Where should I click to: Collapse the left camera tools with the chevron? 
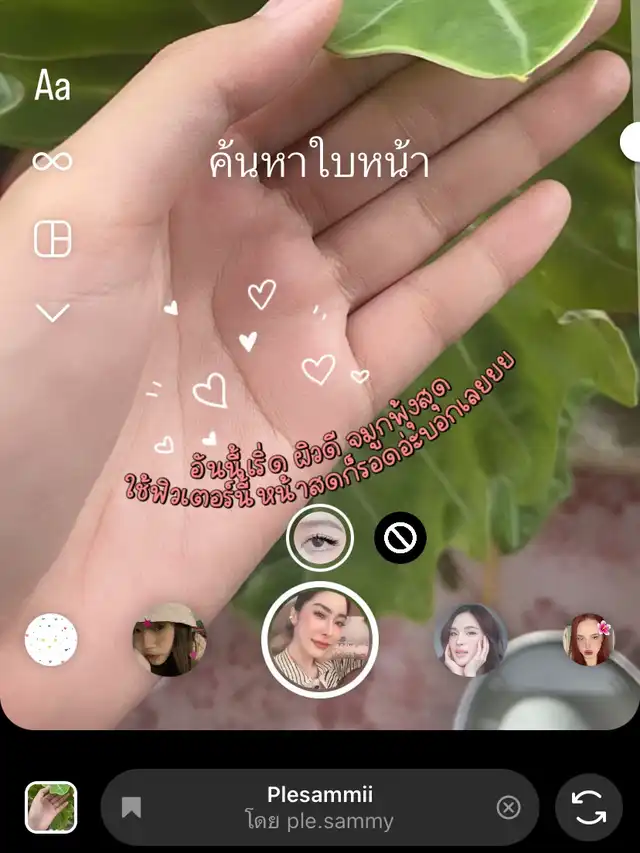(x=52, y=313)
